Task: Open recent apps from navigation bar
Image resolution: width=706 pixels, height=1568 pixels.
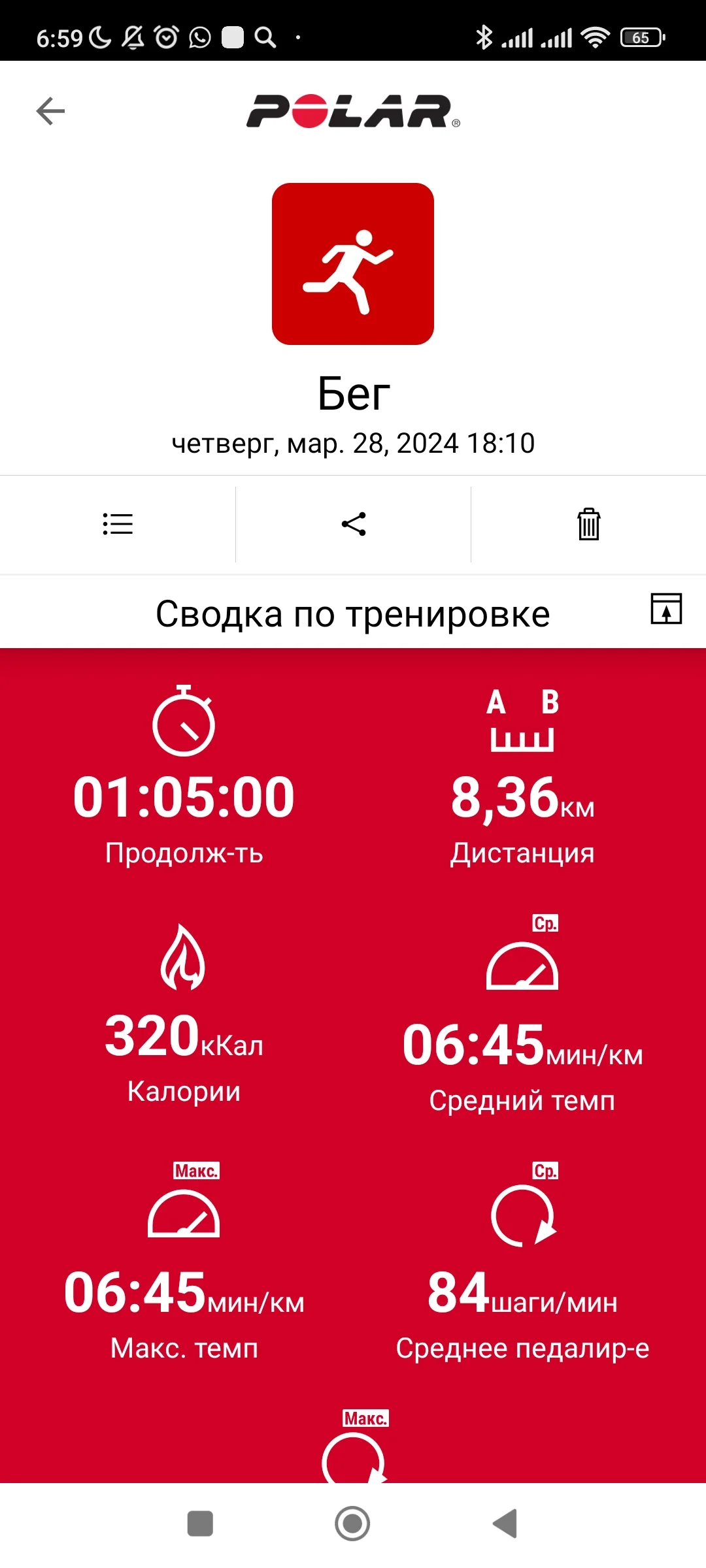Action: [x=200, y=1524]
